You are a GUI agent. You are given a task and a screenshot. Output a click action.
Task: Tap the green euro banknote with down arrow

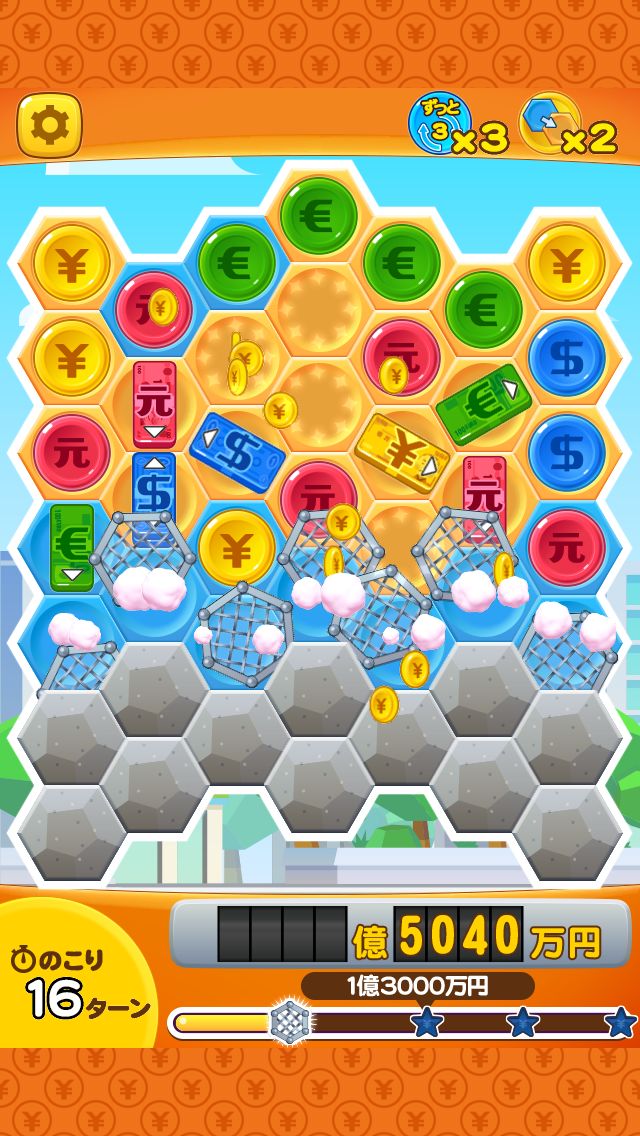tap(72, 547)
